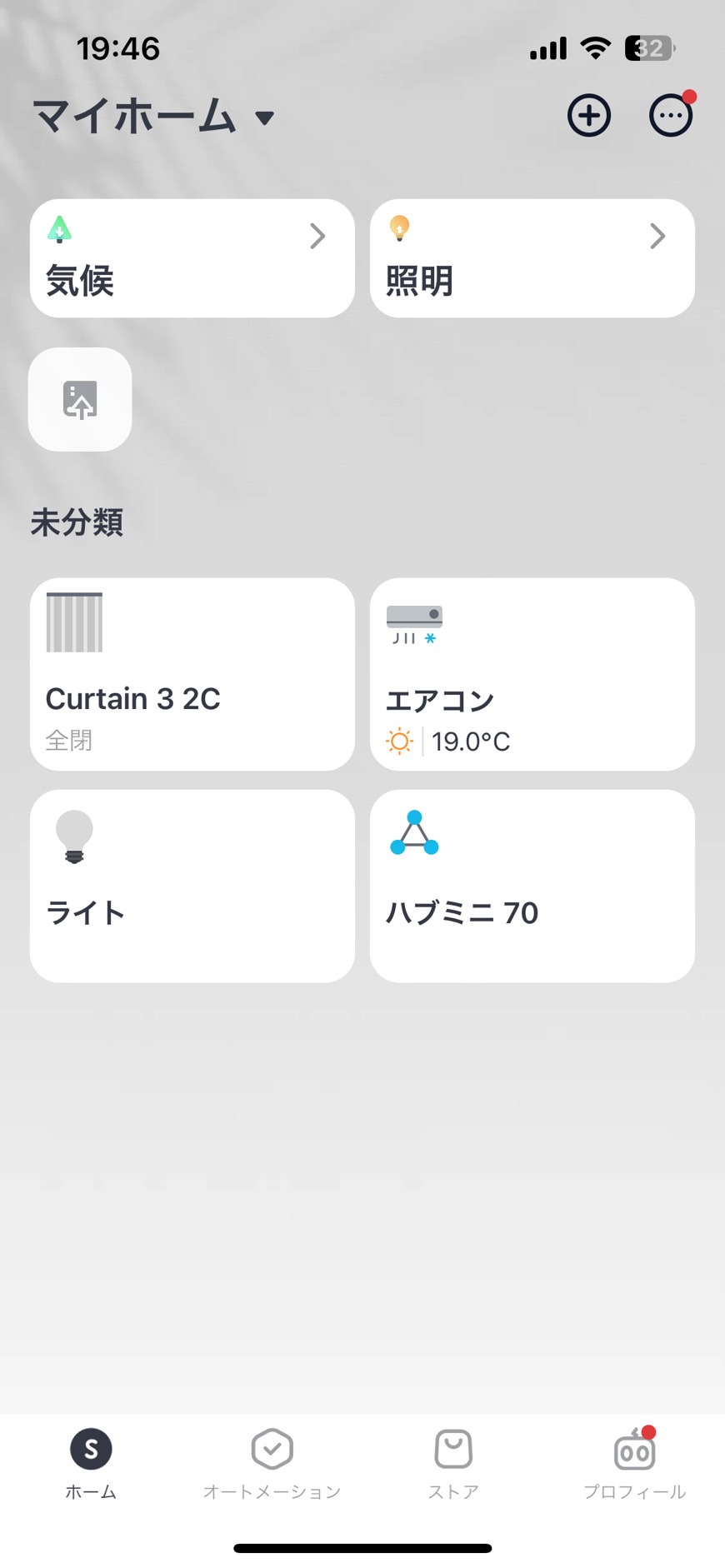Open the more options ellipsis menu
725x1568 pixels.
(x=670, y=116)
